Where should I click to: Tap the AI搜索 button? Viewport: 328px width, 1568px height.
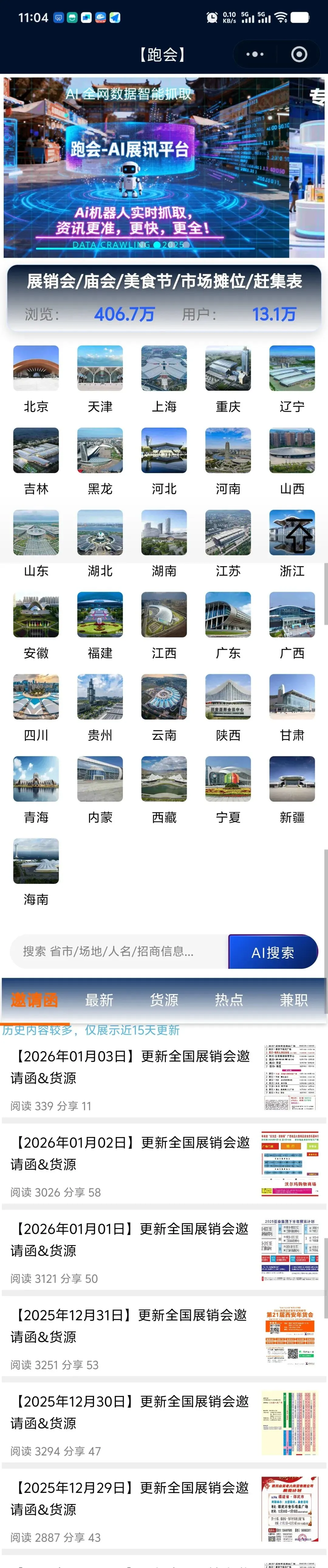tap(272, 952)
